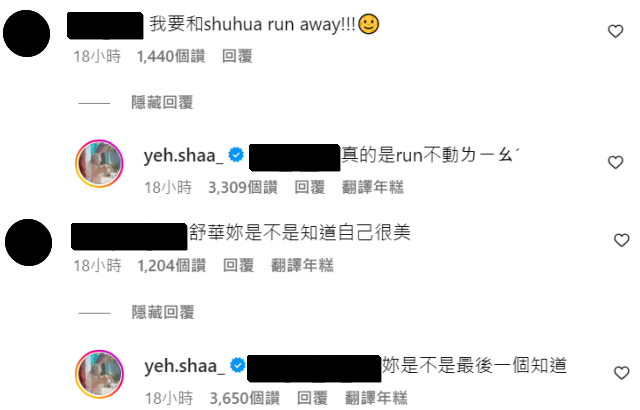This screenshot has height=410, width=640.
Task: Hide replies under the '知道自己很美' comment
Action: 161,313
